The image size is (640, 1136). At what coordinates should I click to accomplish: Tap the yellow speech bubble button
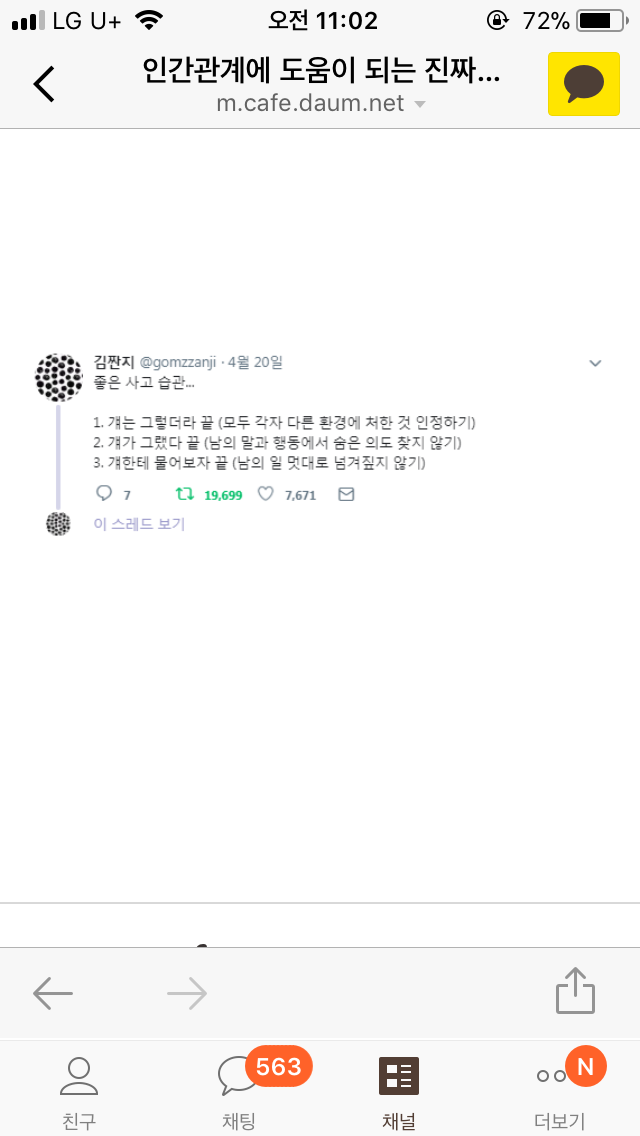[x=583, y=84]
